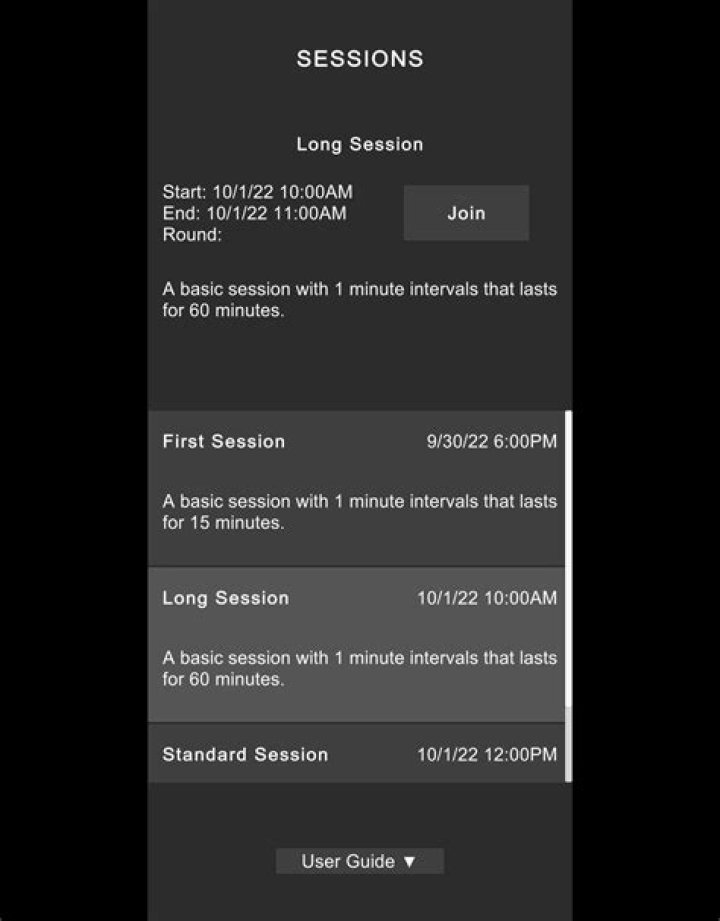Open the Standard Session entry
720x921 pixels.
coord(356,755)
